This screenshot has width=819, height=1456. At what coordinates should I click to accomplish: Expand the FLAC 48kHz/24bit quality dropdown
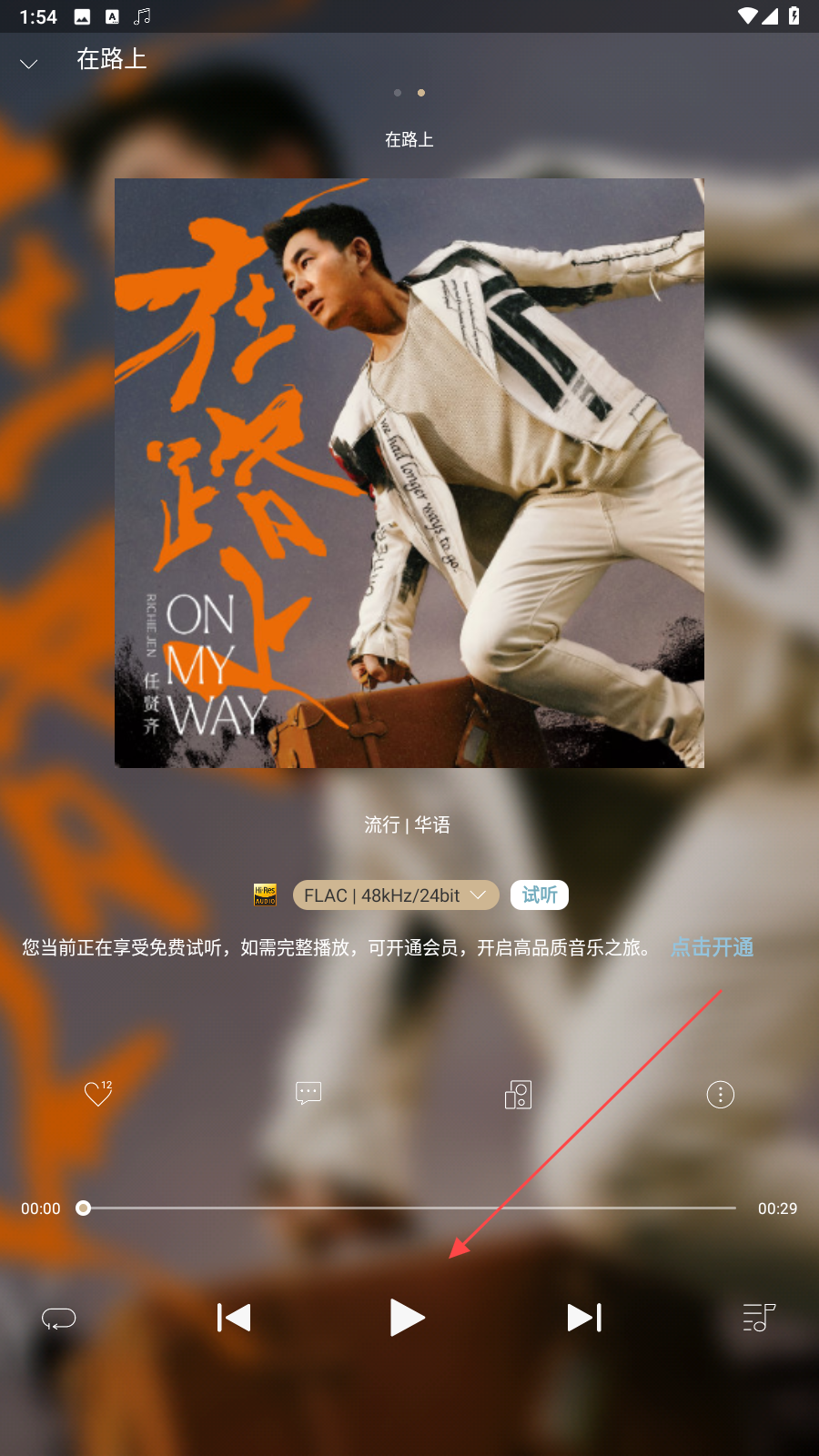point(396,895)
